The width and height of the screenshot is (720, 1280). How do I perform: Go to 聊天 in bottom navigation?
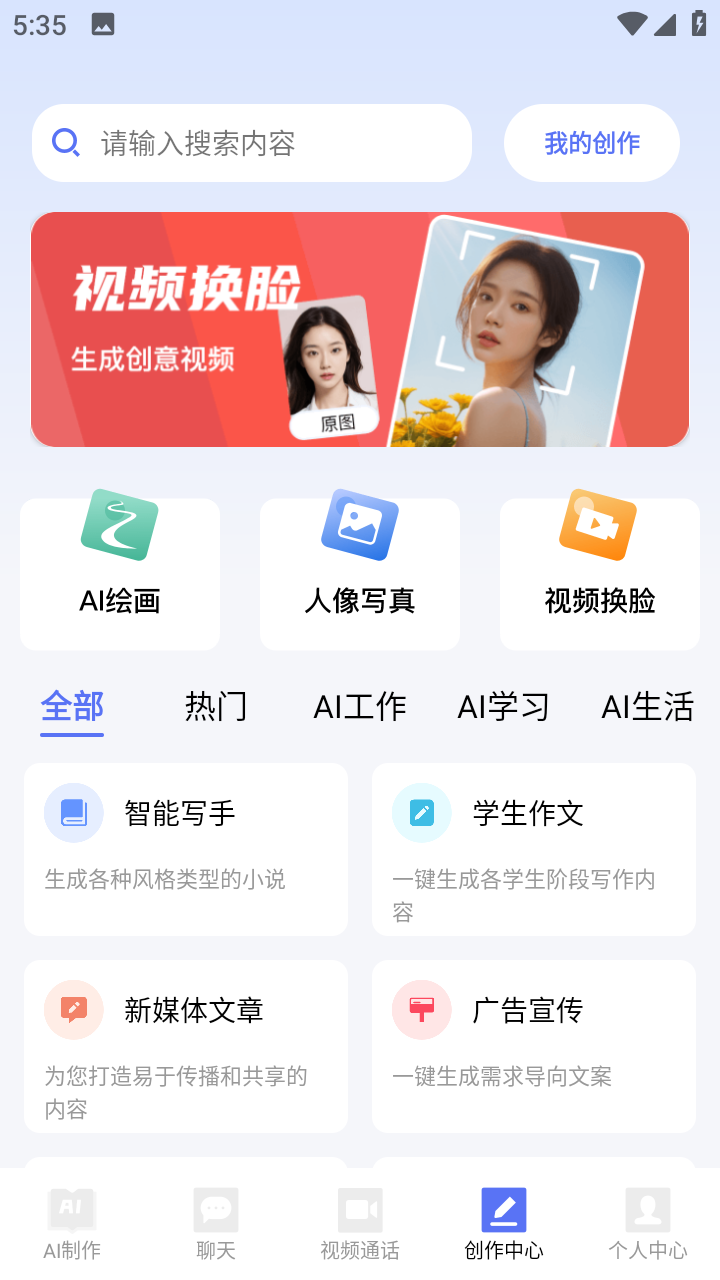216,1224
